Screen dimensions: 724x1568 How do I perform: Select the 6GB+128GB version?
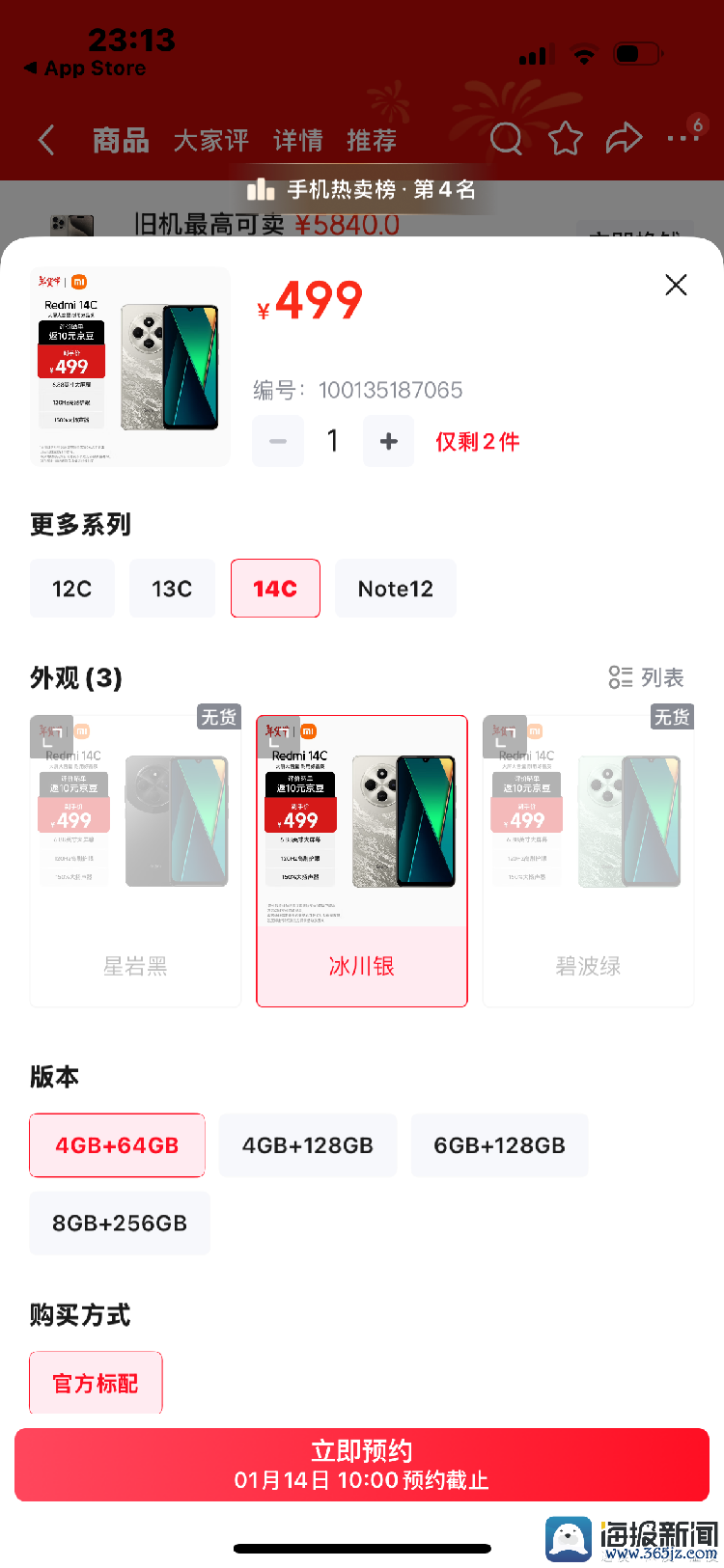point(499,1145)
